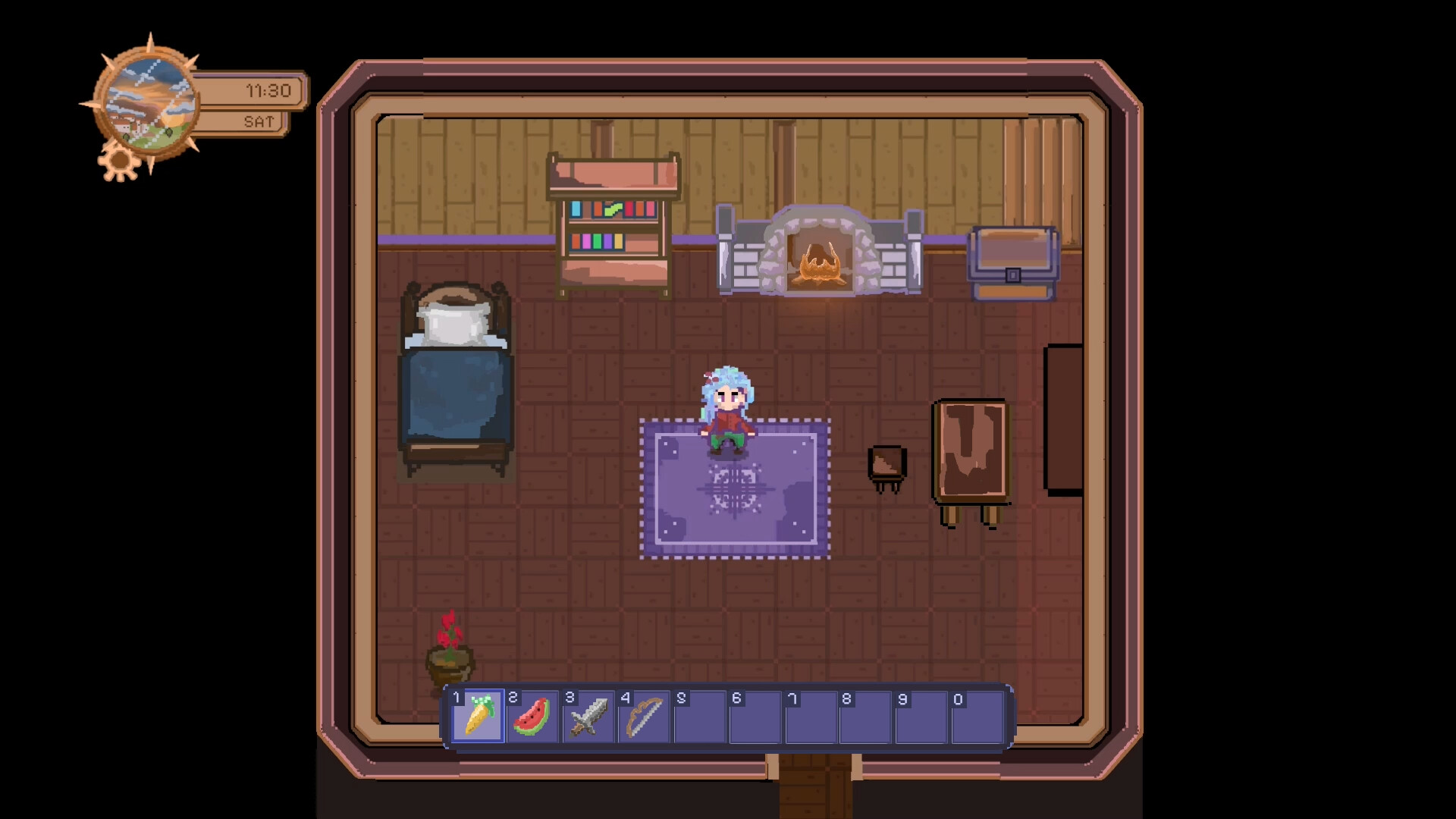Select empty hotbar slot 8
Image resolution: width=1456 pixels, height=819 pixels.
click(866, 717)
